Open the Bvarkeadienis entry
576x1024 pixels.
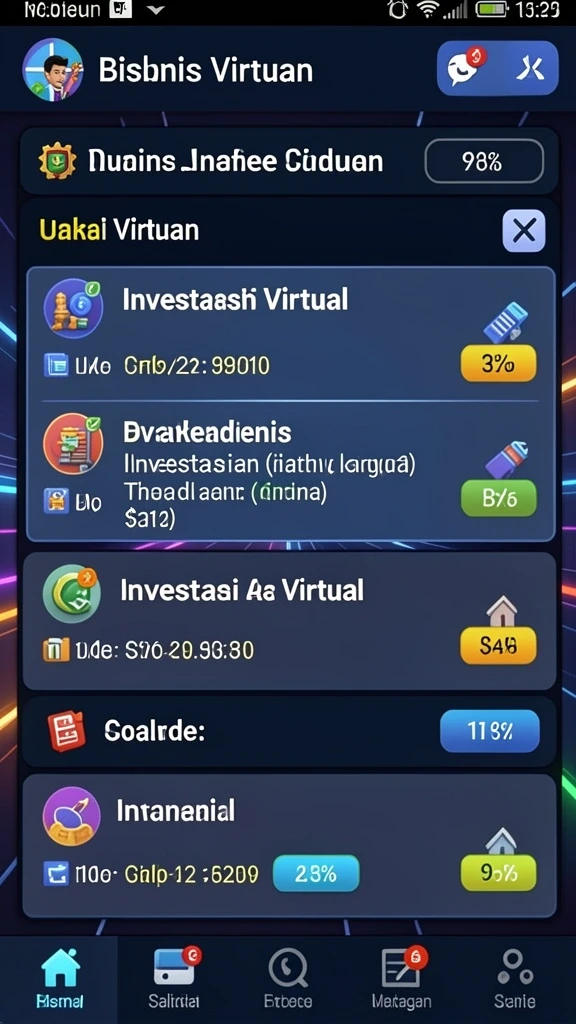[291, 472]
